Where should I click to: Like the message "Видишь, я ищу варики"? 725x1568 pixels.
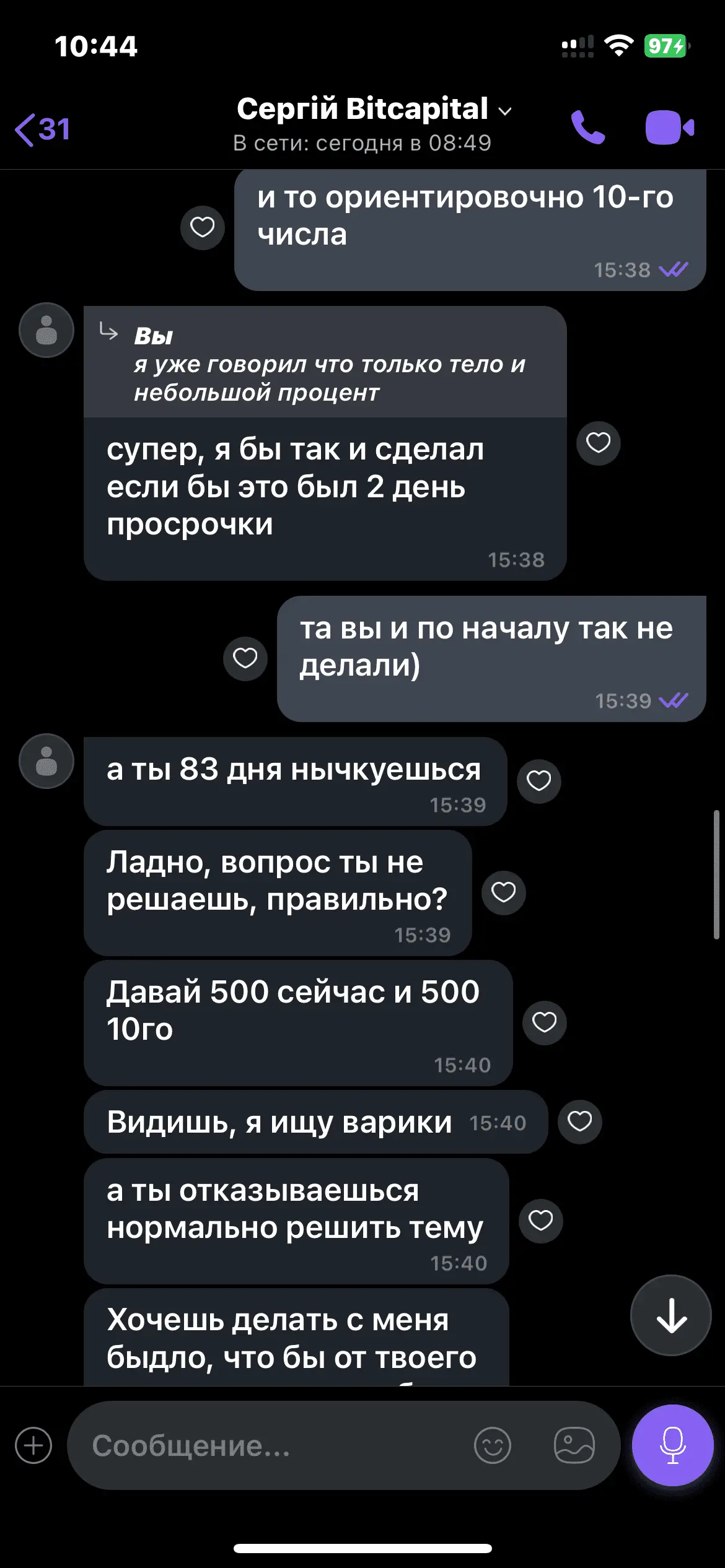tap(579, 1122)
